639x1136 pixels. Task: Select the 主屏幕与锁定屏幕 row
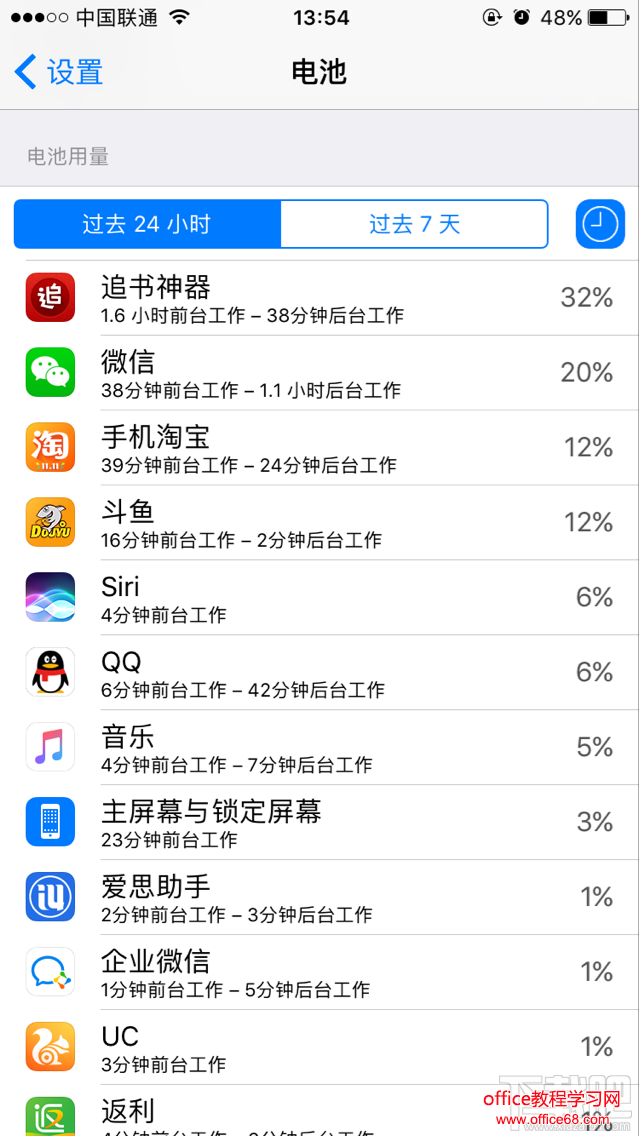click(x=320, y=823)
